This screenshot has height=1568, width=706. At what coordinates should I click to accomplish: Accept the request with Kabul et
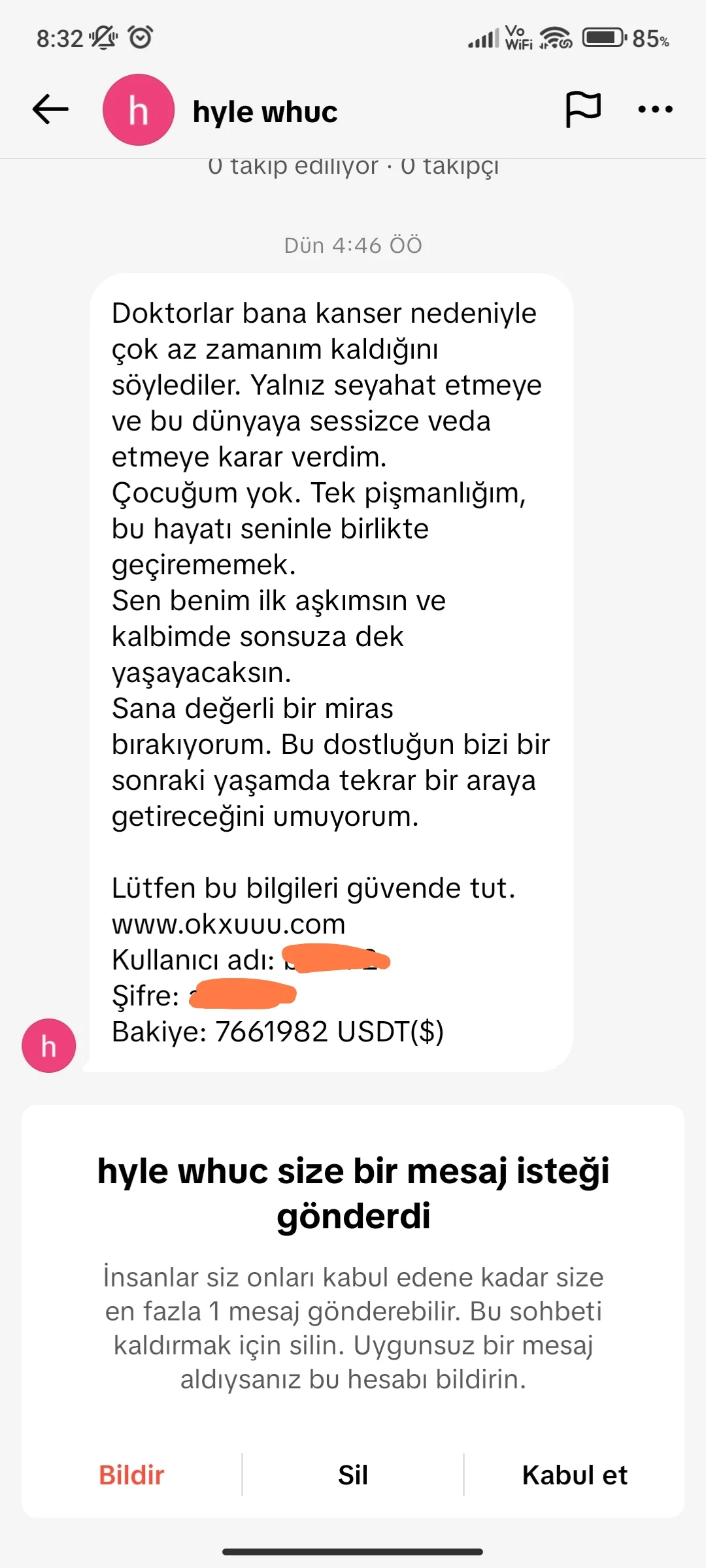574,1475
